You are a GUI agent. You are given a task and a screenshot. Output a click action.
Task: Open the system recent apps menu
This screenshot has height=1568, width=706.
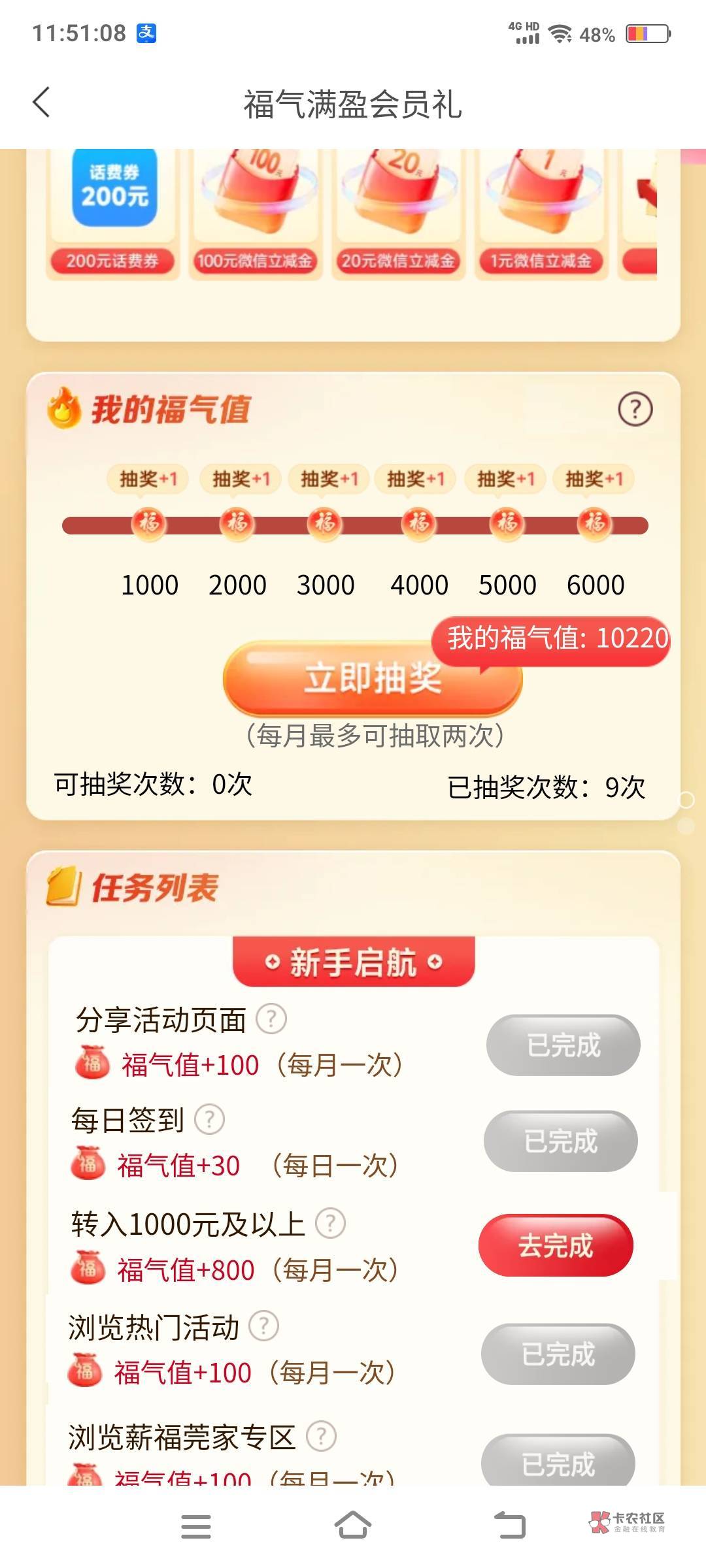point(195,1526)
